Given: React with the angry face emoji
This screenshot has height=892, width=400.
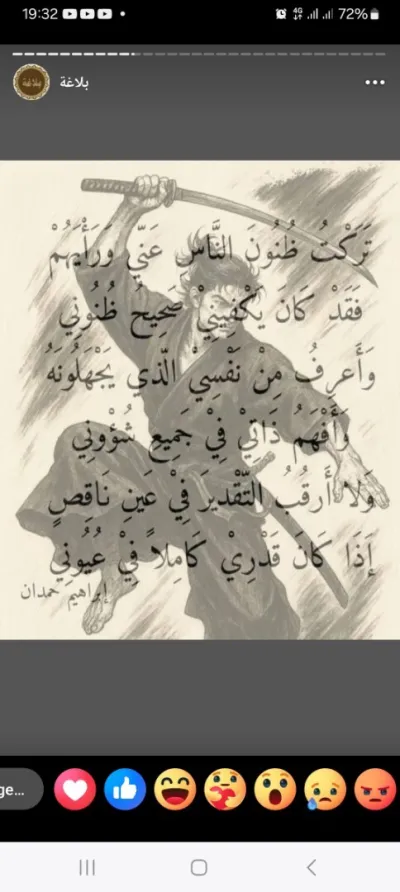Looking at the screenshot, I should click(375, 789).
